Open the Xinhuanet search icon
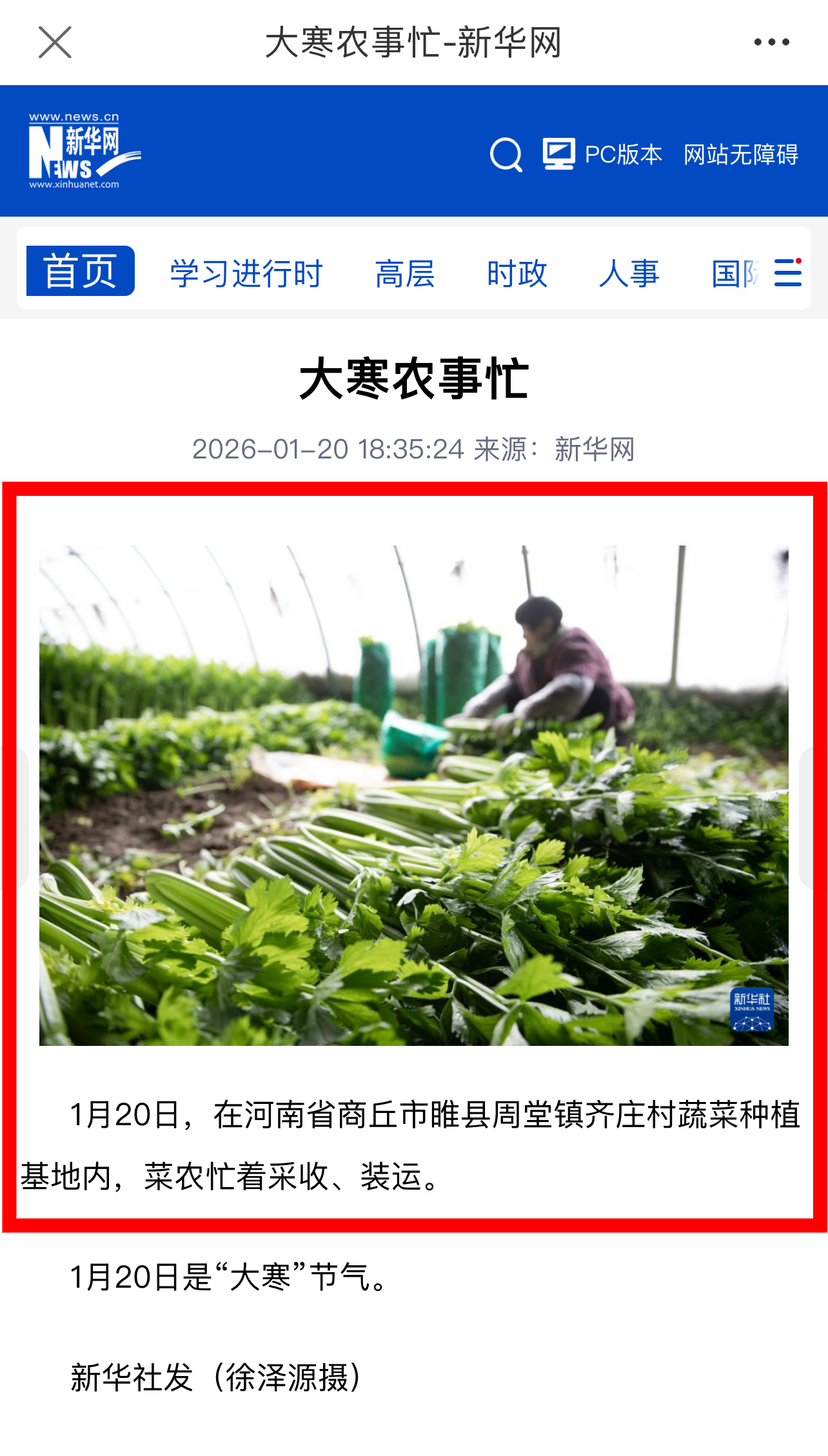The width and height of the screenshot is (828, 1456). click(x=506, y=155)
